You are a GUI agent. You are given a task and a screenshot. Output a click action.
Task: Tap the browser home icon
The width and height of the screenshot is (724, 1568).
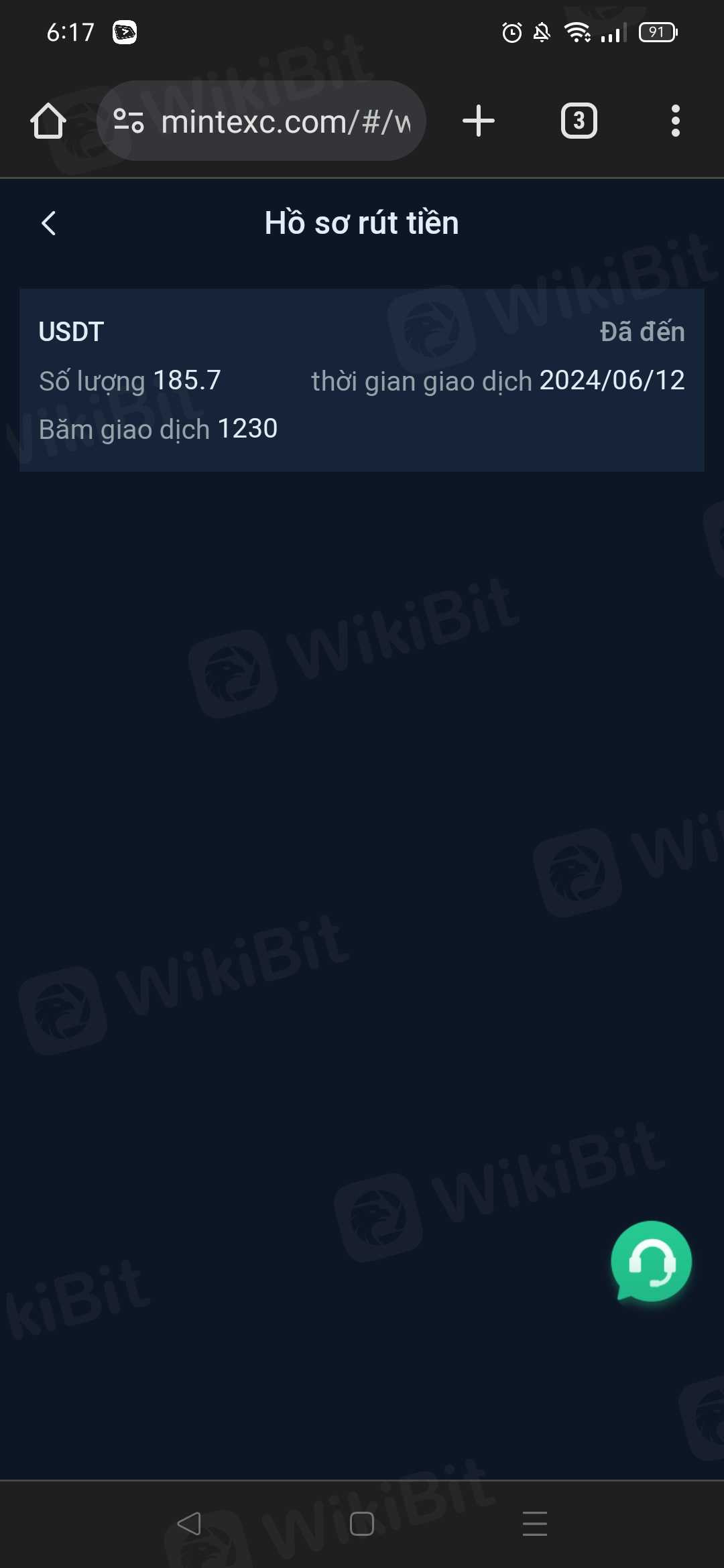(48, 121)
